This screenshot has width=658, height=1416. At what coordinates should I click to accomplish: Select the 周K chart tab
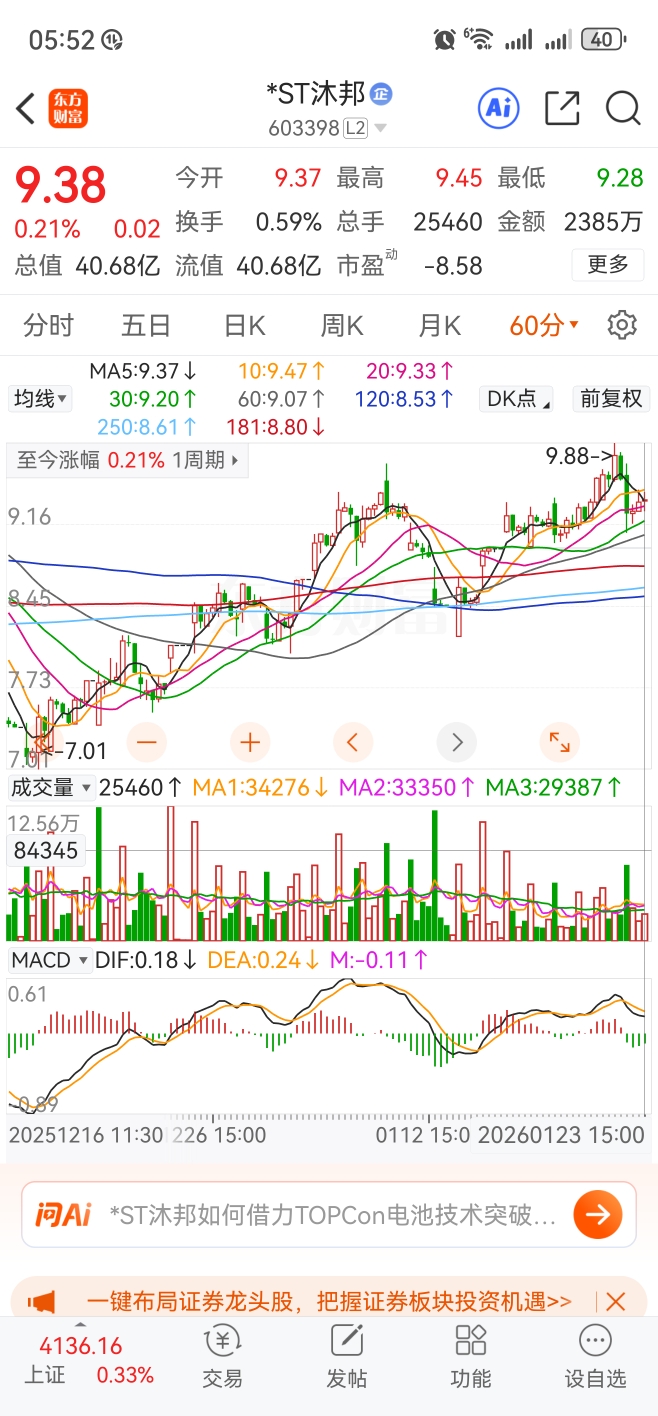pyautogui.click(x=342, y=325)
